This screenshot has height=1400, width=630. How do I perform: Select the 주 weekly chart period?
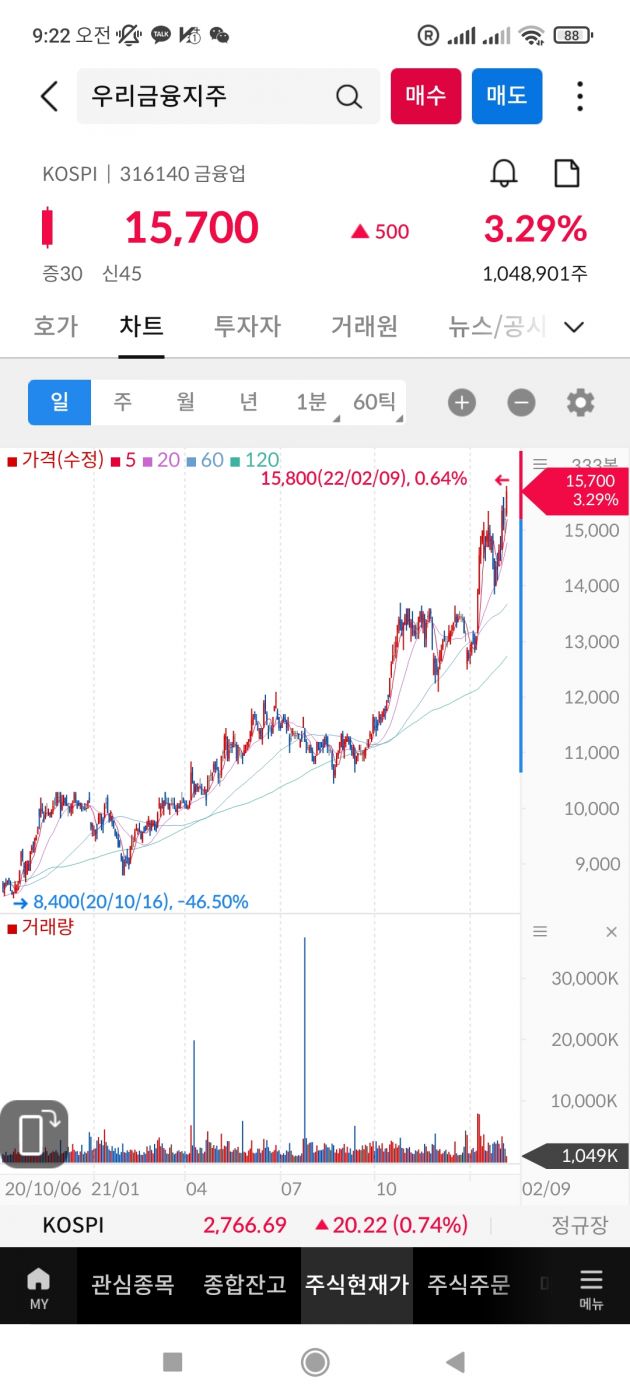coord(122,402)
